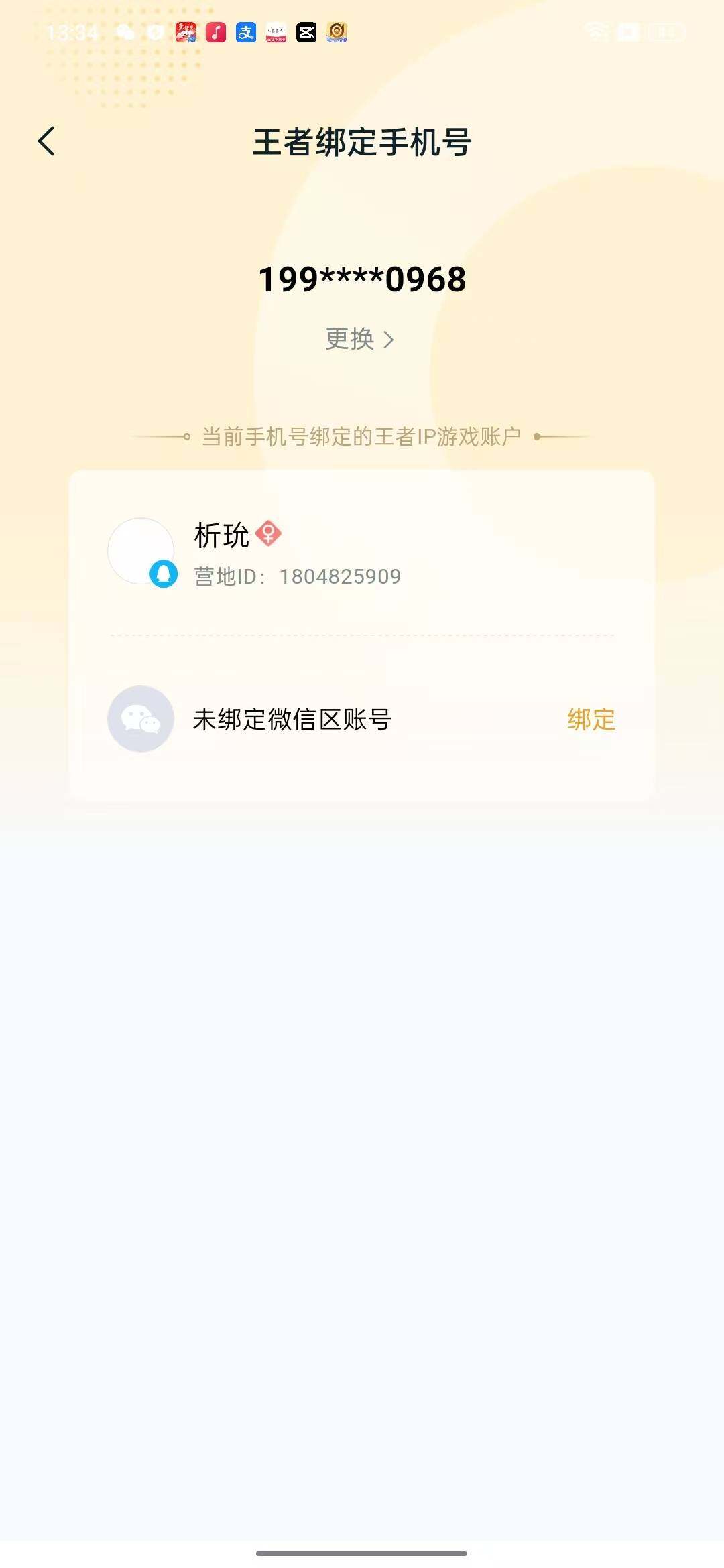Tap the QQ penguin icon beside 营地ID

164,572
